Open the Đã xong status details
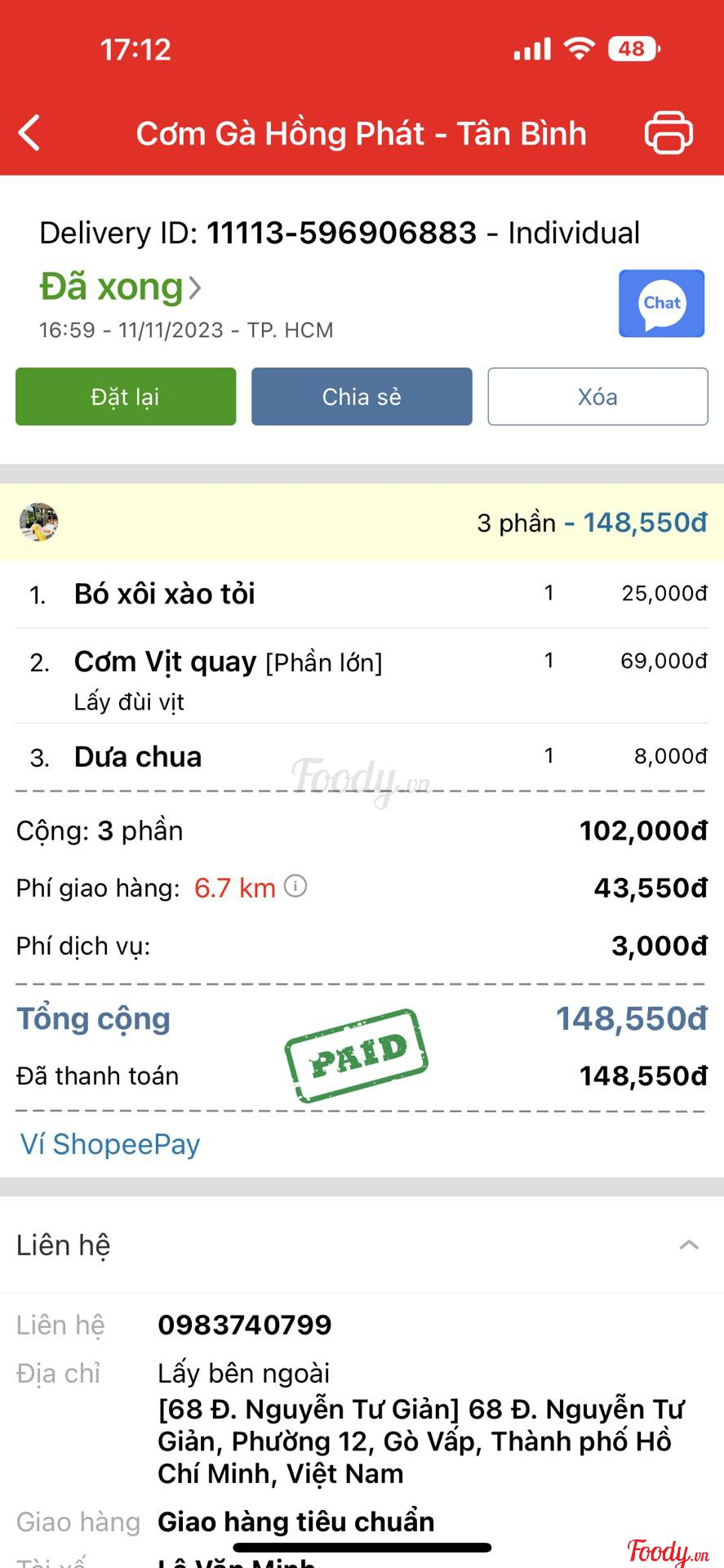Image resolution: width=724 pixels, height=1568 pixels. pos(120,287)
